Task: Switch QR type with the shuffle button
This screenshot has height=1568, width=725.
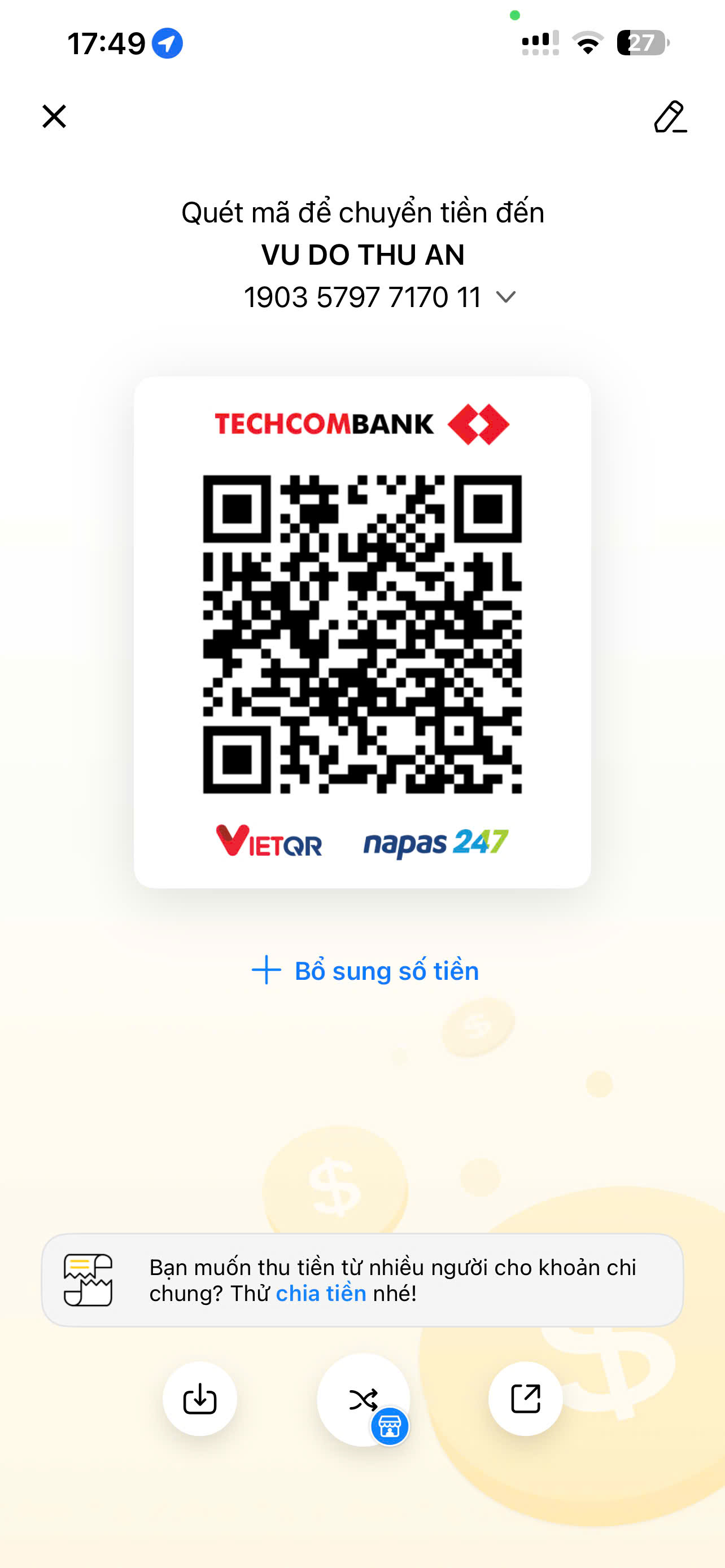Action: pos(364,1399)
